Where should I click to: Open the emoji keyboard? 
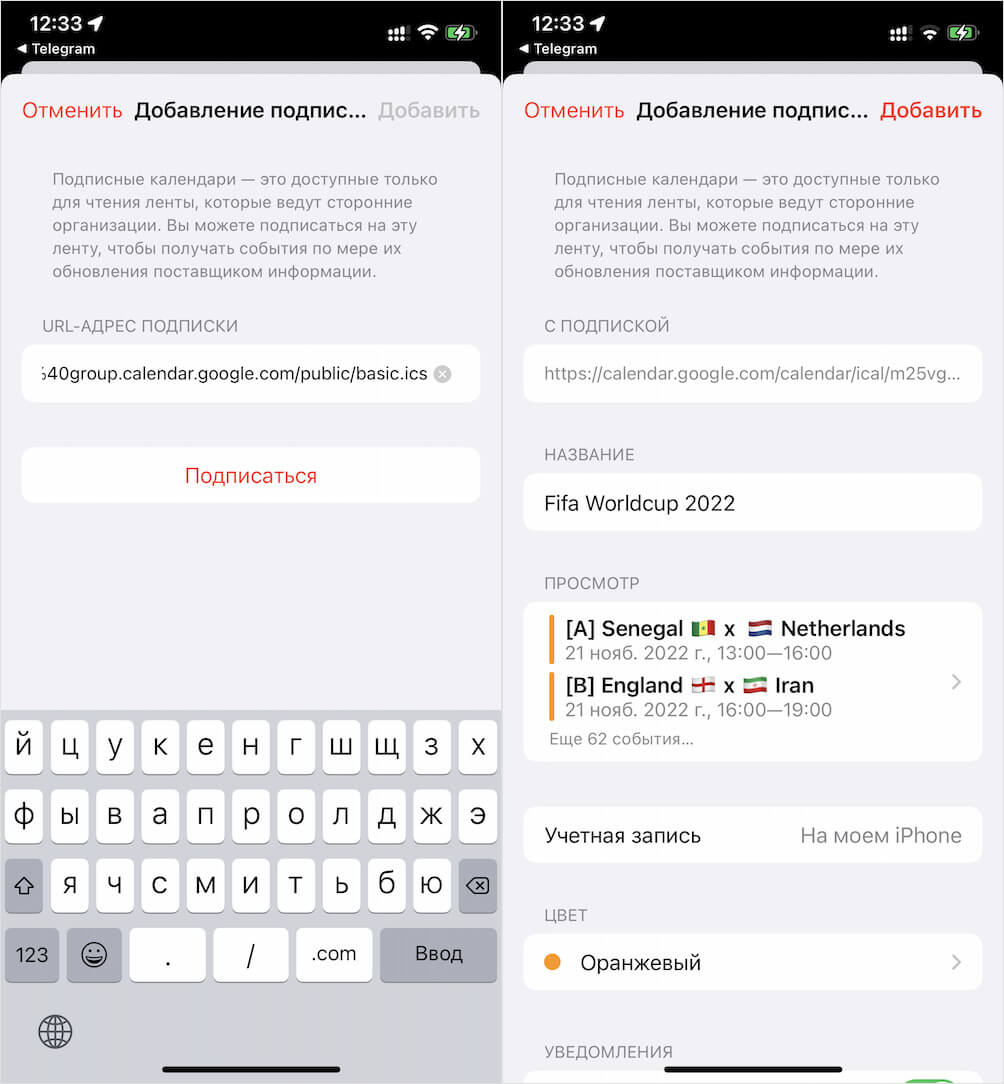[94, 954]
